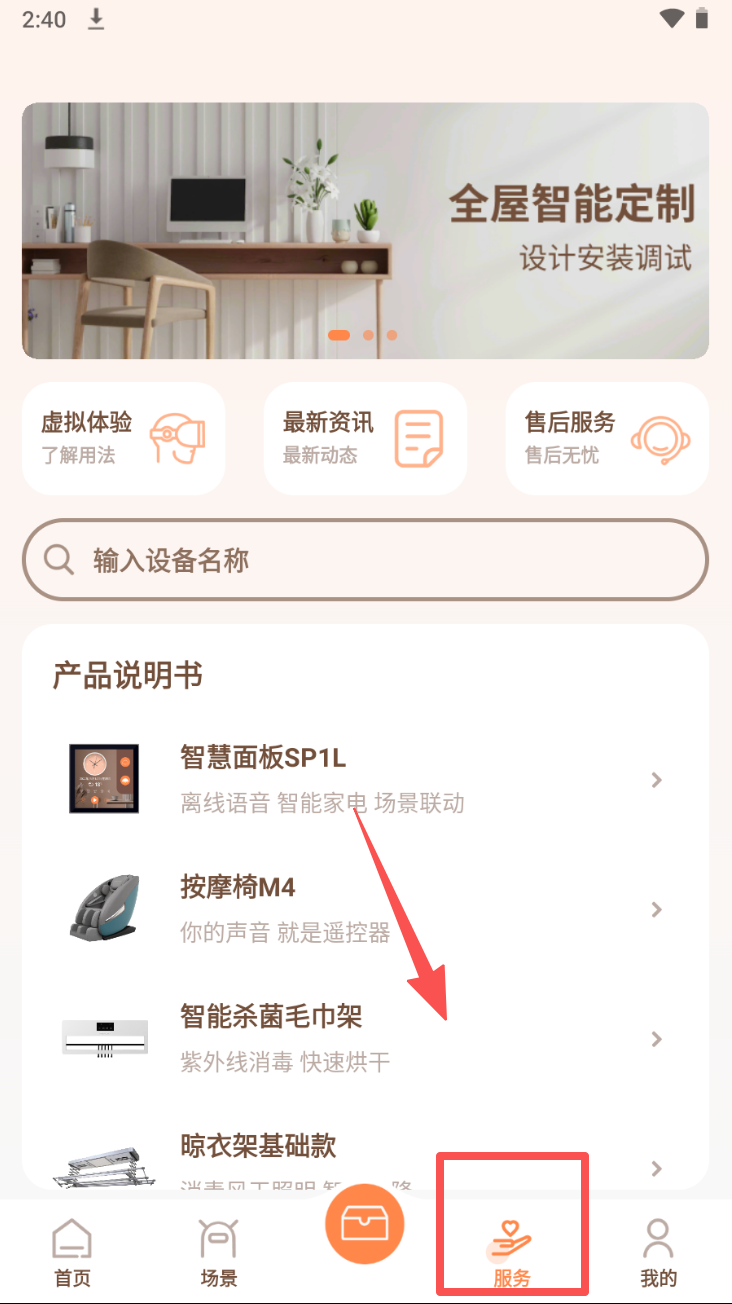Switch to the 场景 tab
Screen dimensions: 732x1304
(218, 1251)
